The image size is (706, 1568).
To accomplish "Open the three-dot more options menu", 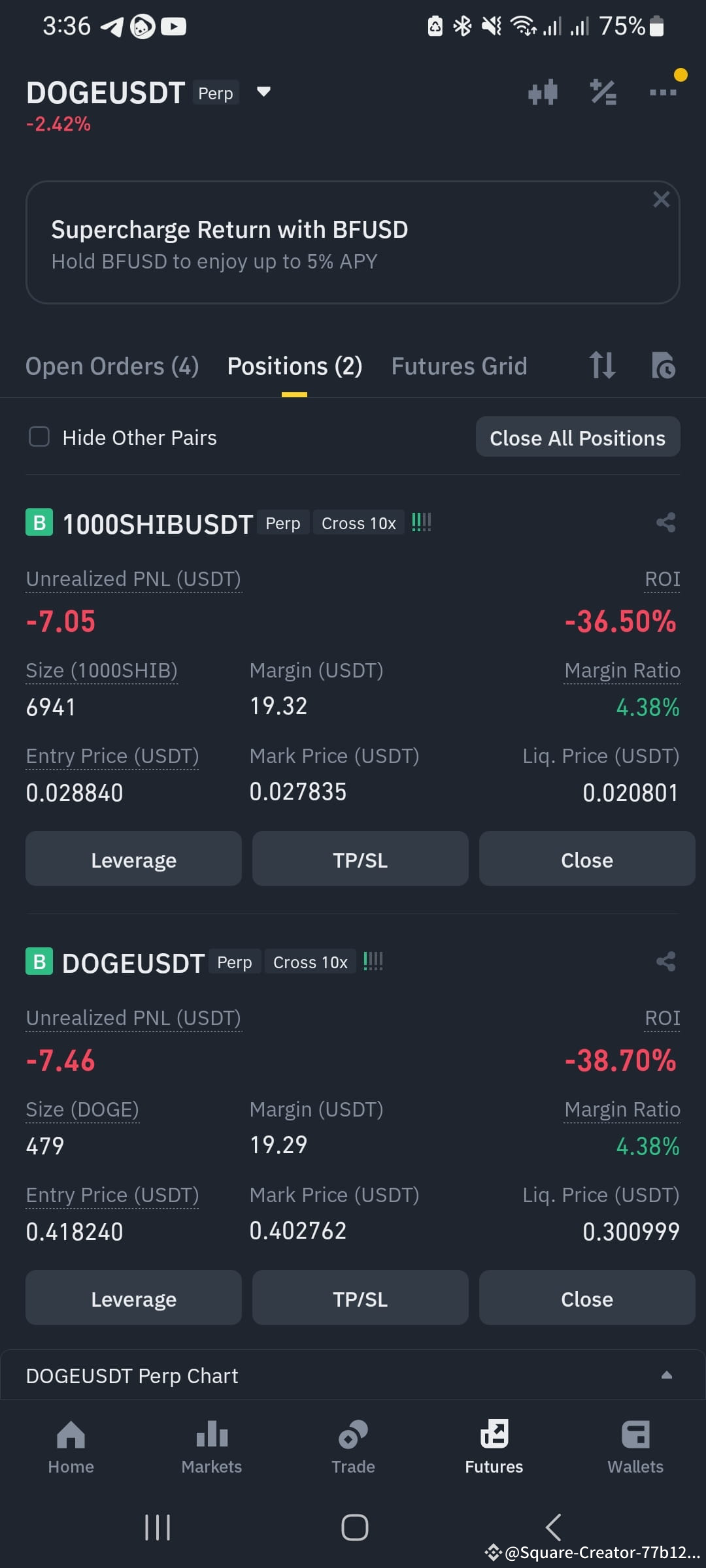I will (663, 92).
